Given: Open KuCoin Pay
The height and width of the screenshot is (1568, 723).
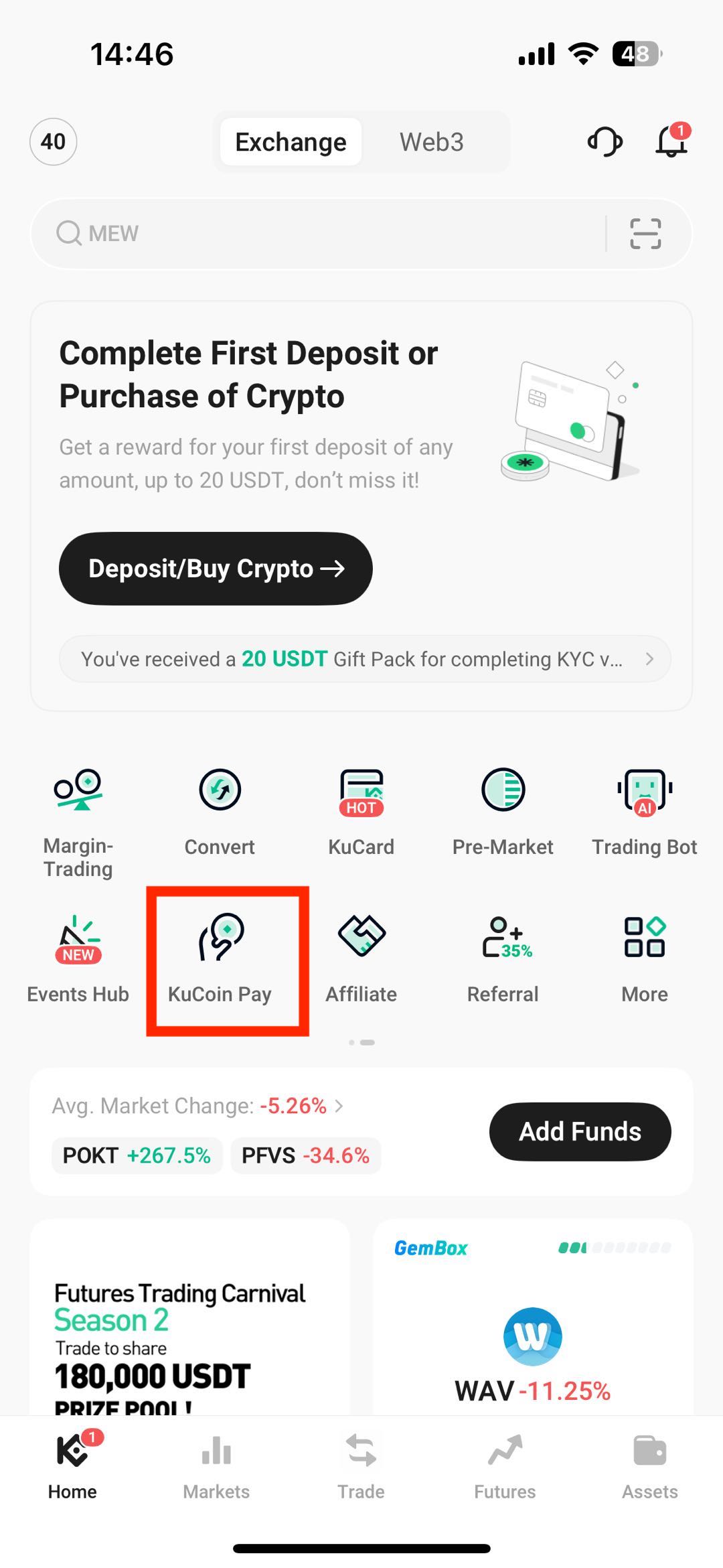Looking at the screenshot, I should [x=220, y=959].
